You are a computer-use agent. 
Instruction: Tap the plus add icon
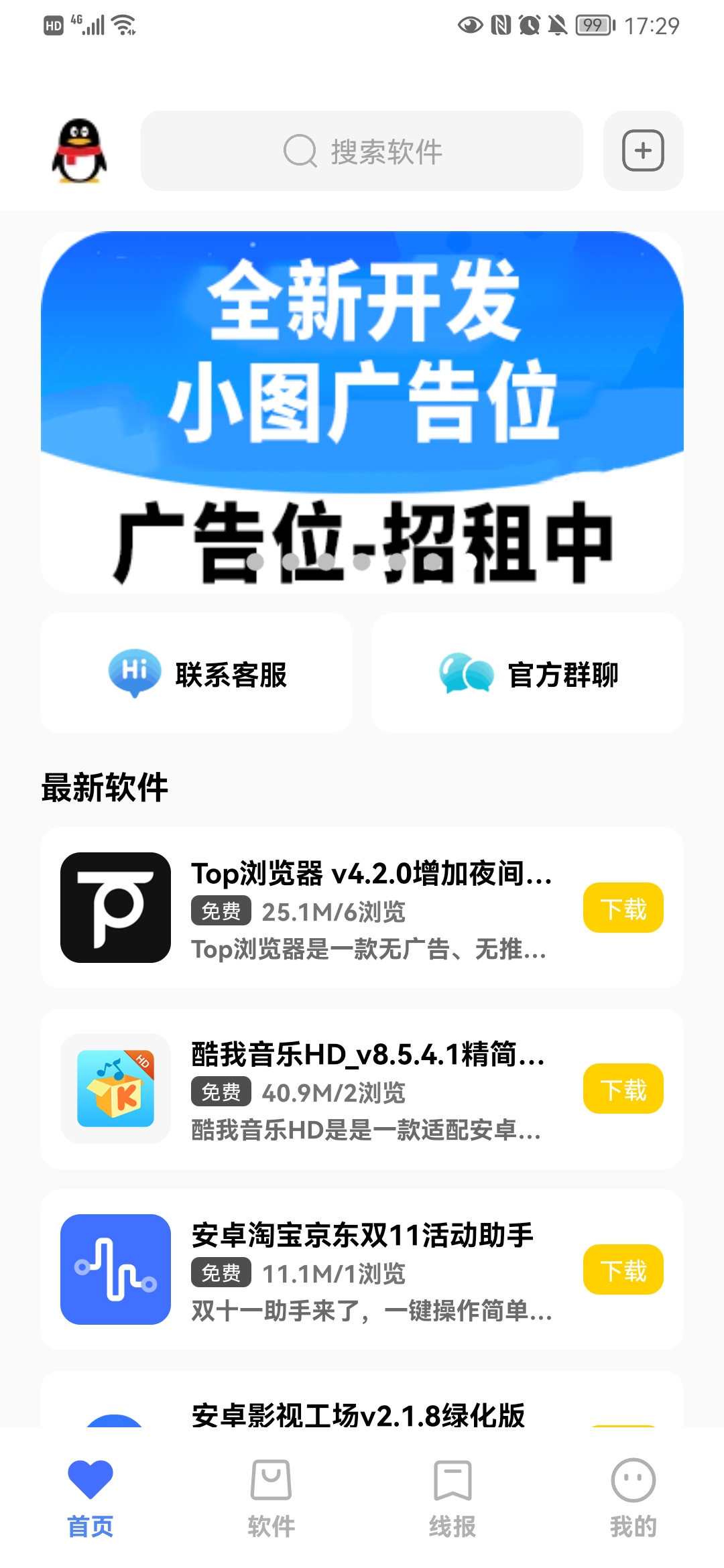pyautogui.click(x=643, y=151)
